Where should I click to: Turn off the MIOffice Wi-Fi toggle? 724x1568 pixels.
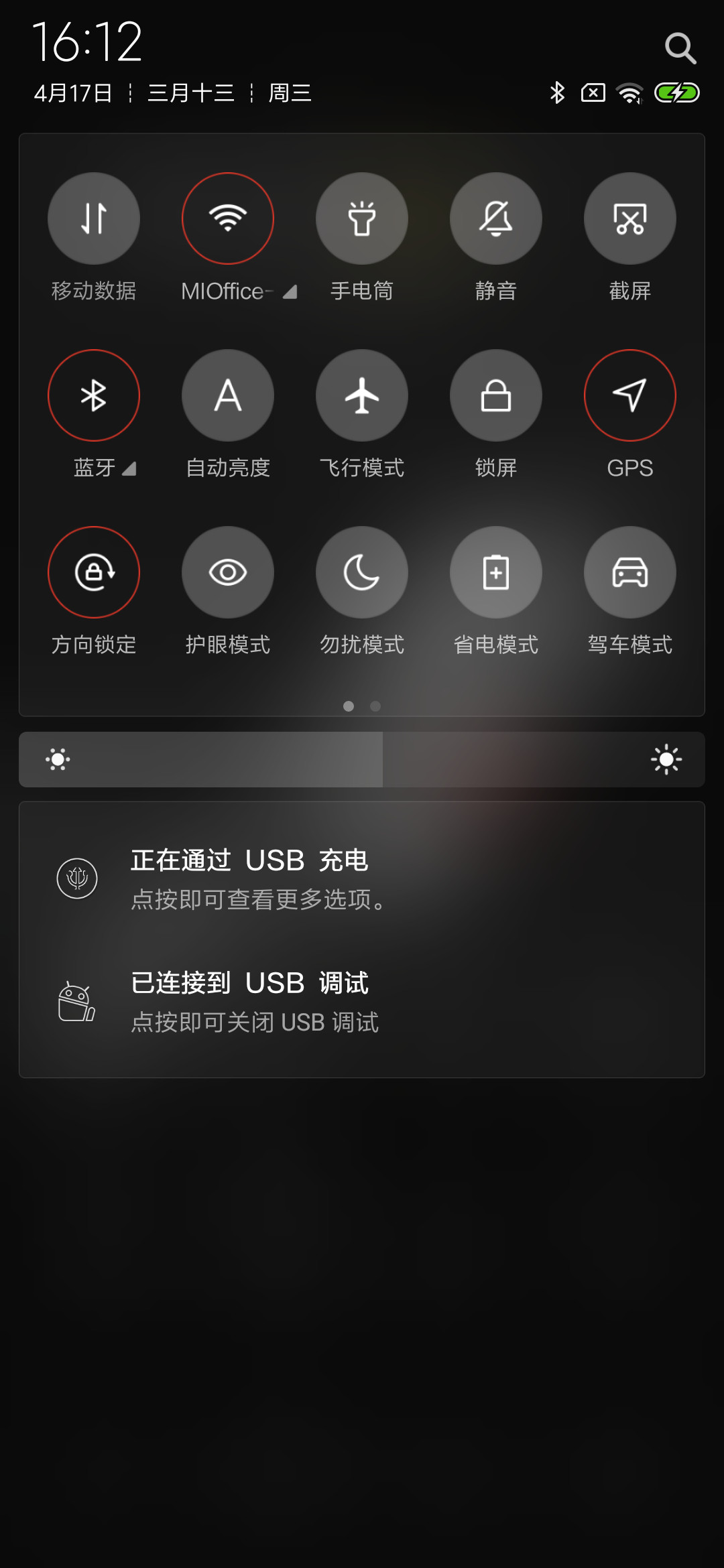(x=228, y=218)
